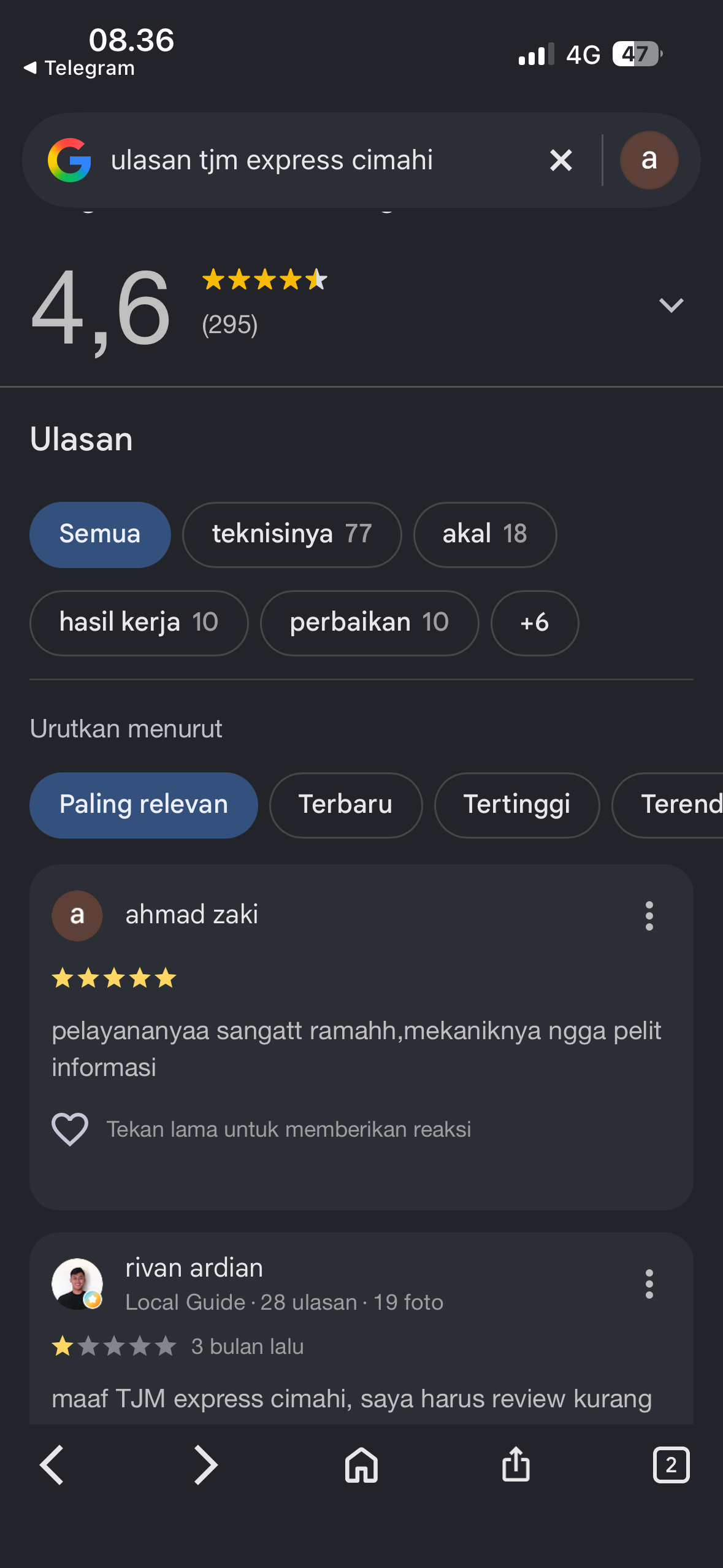723x1568 pixels.
Task: Show the +6 more review topics
Action: (x=534, y=623)
